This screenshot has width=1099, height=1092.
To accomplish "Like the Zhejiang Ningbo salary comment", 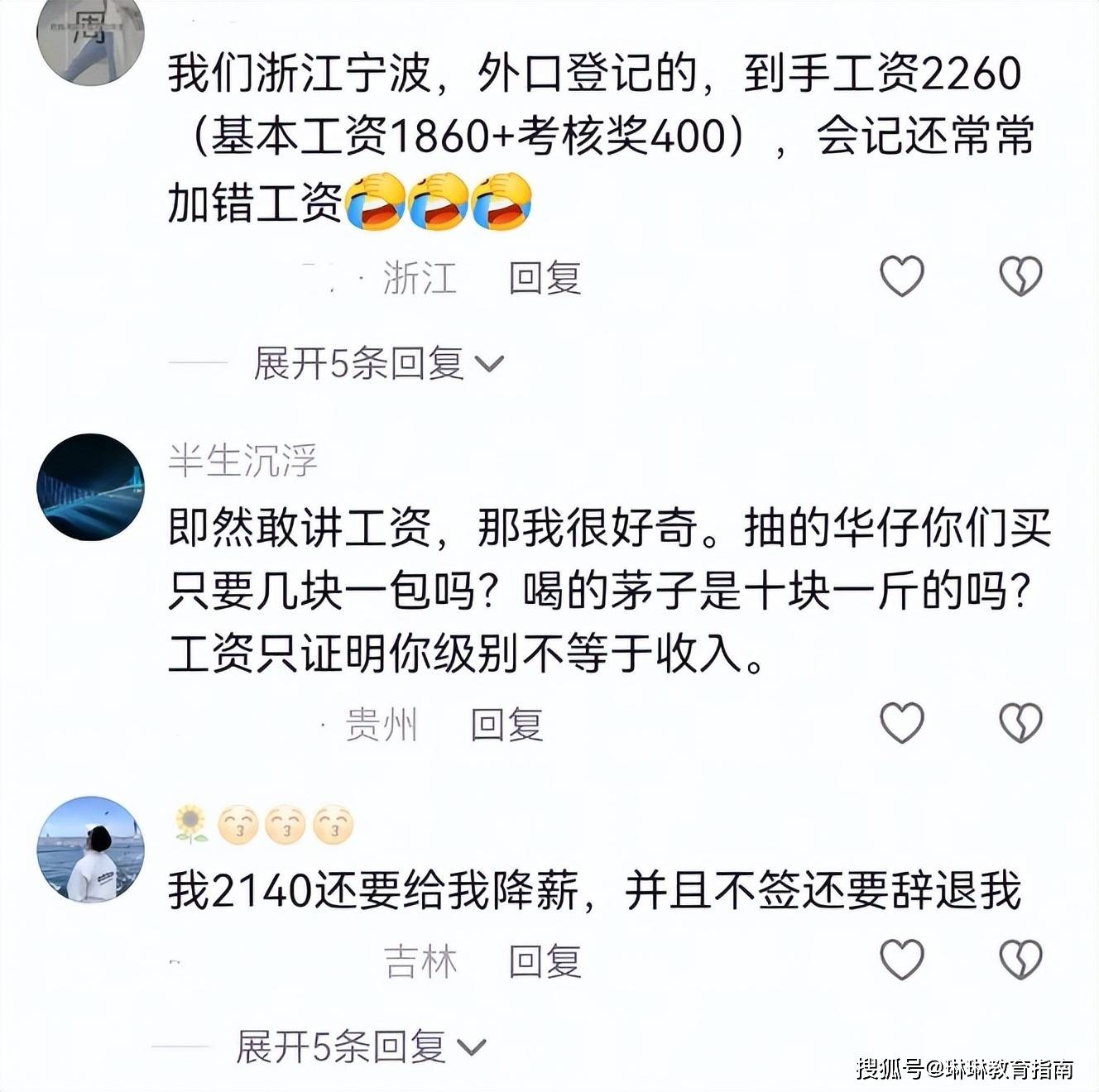I will coord(901,275).
